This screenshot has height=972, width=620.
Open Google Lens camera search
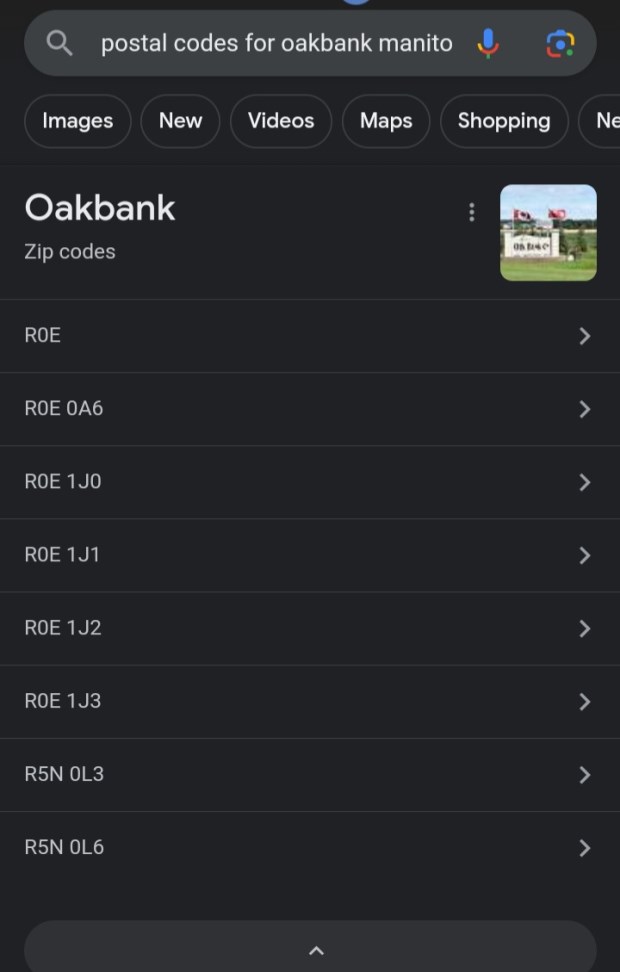(560, 44)
